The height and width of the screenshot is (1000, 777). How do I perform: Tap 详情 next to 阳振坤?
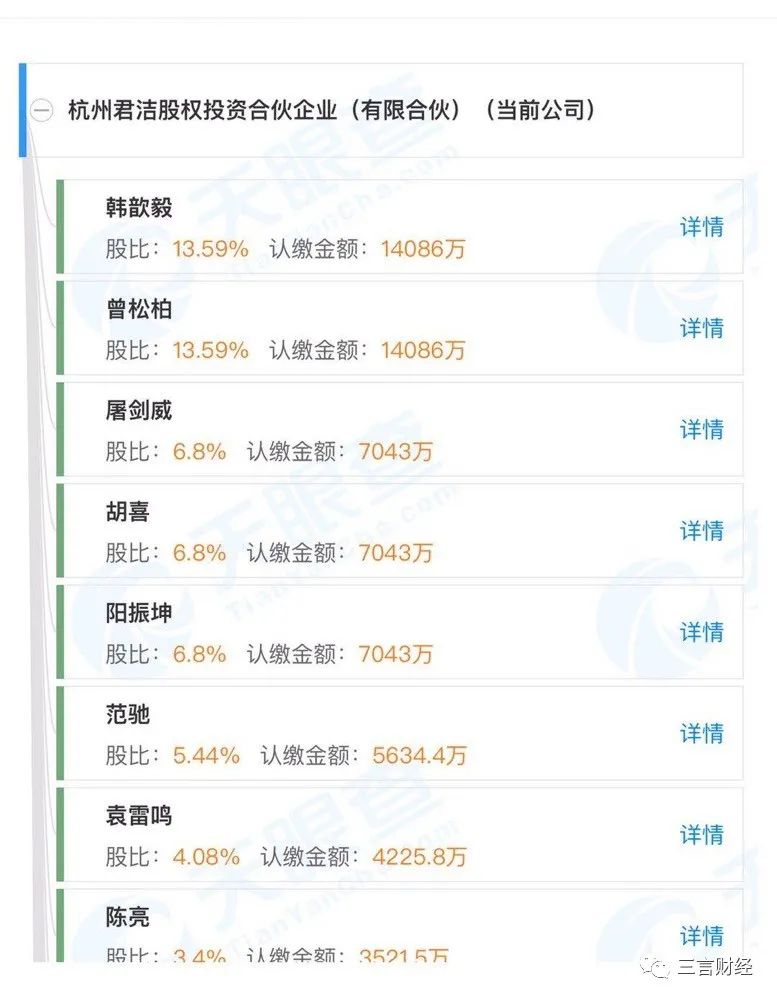tap(701, 632)
